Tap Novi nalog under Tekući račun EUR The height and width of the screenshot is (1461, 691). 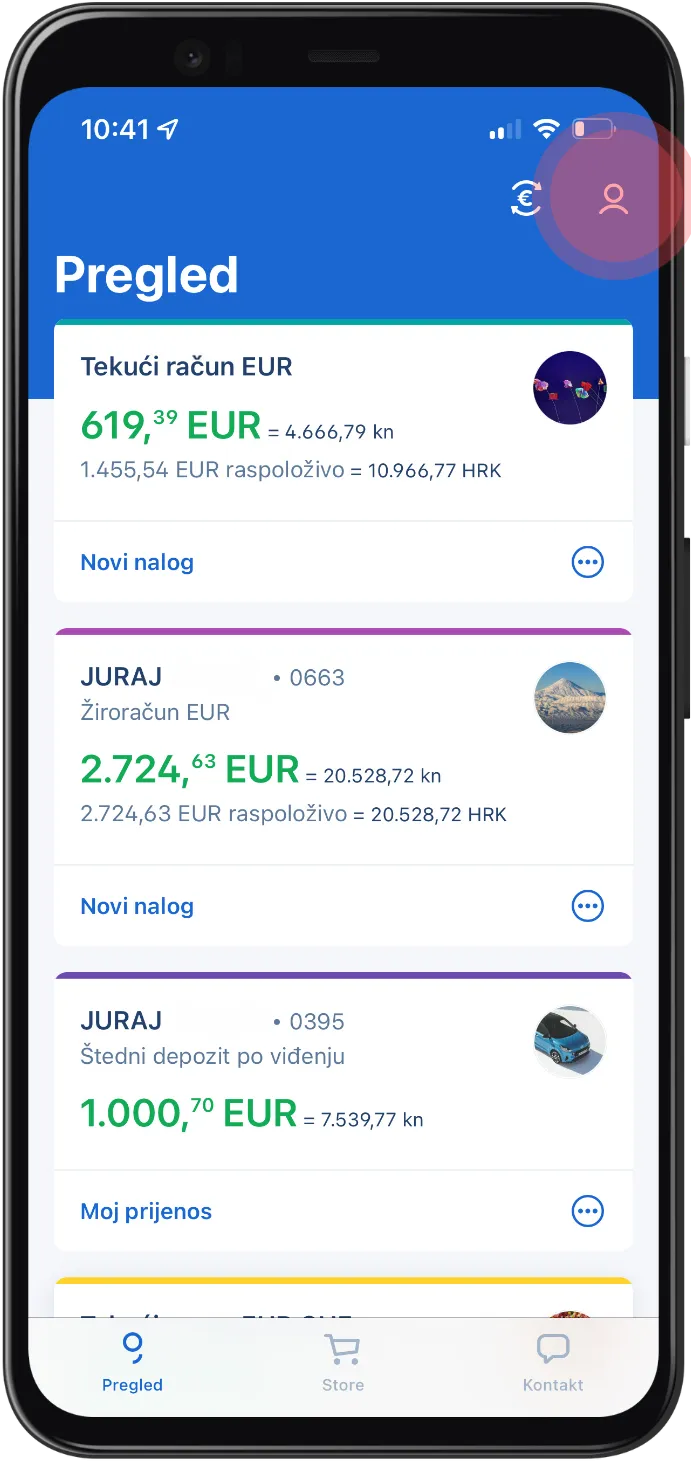tap(137, 562)
